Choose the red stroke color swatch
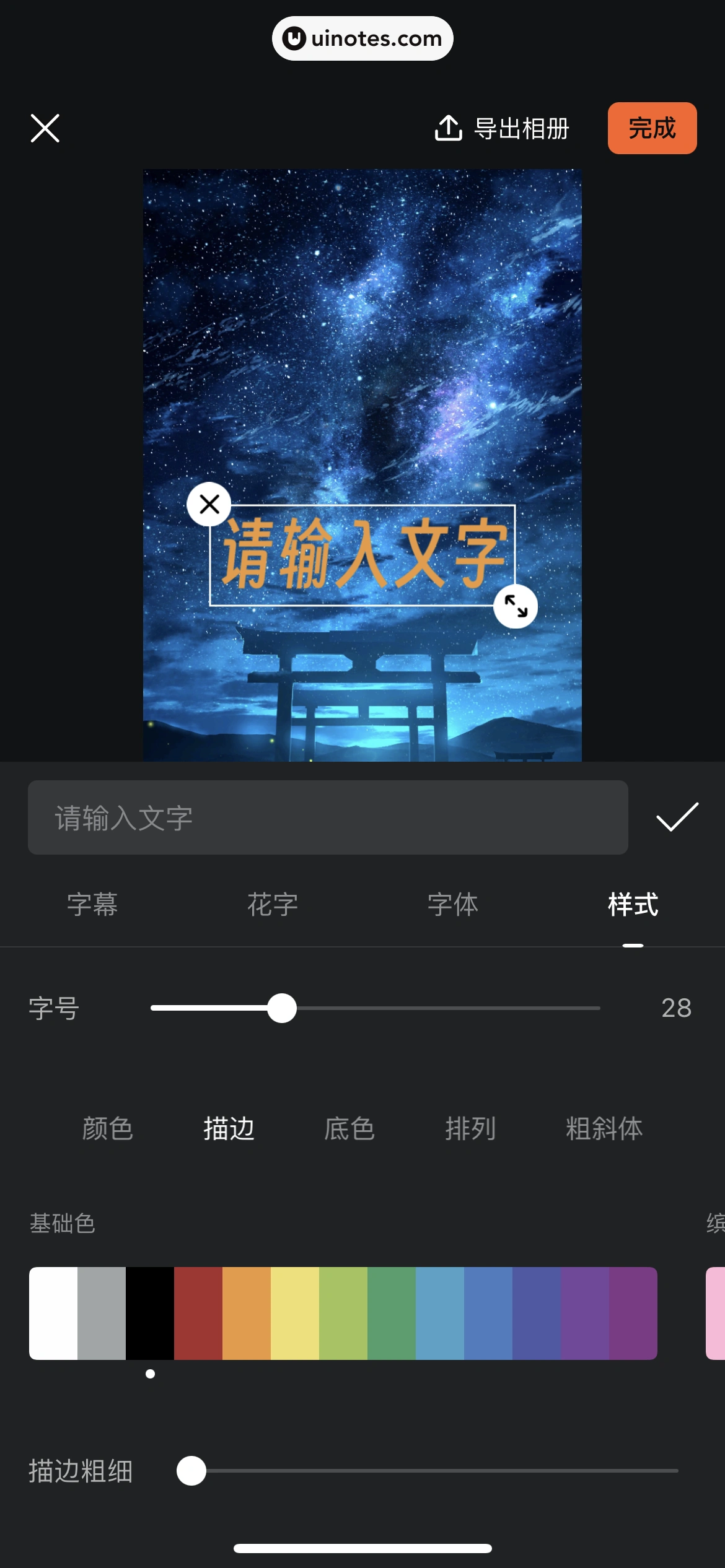 tap(198, 1313)
